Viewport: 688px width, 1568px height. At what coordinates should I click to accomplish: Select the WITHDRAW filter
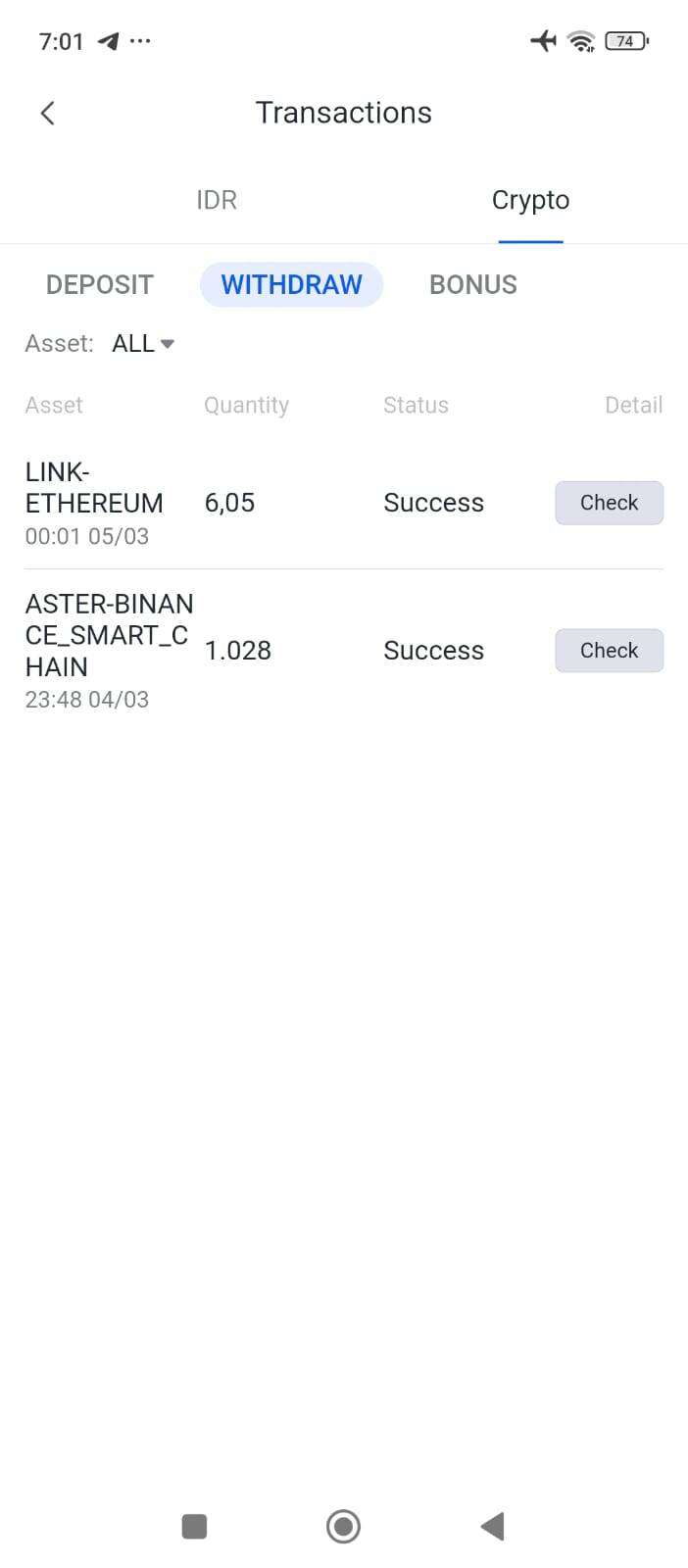click(291, 285)
